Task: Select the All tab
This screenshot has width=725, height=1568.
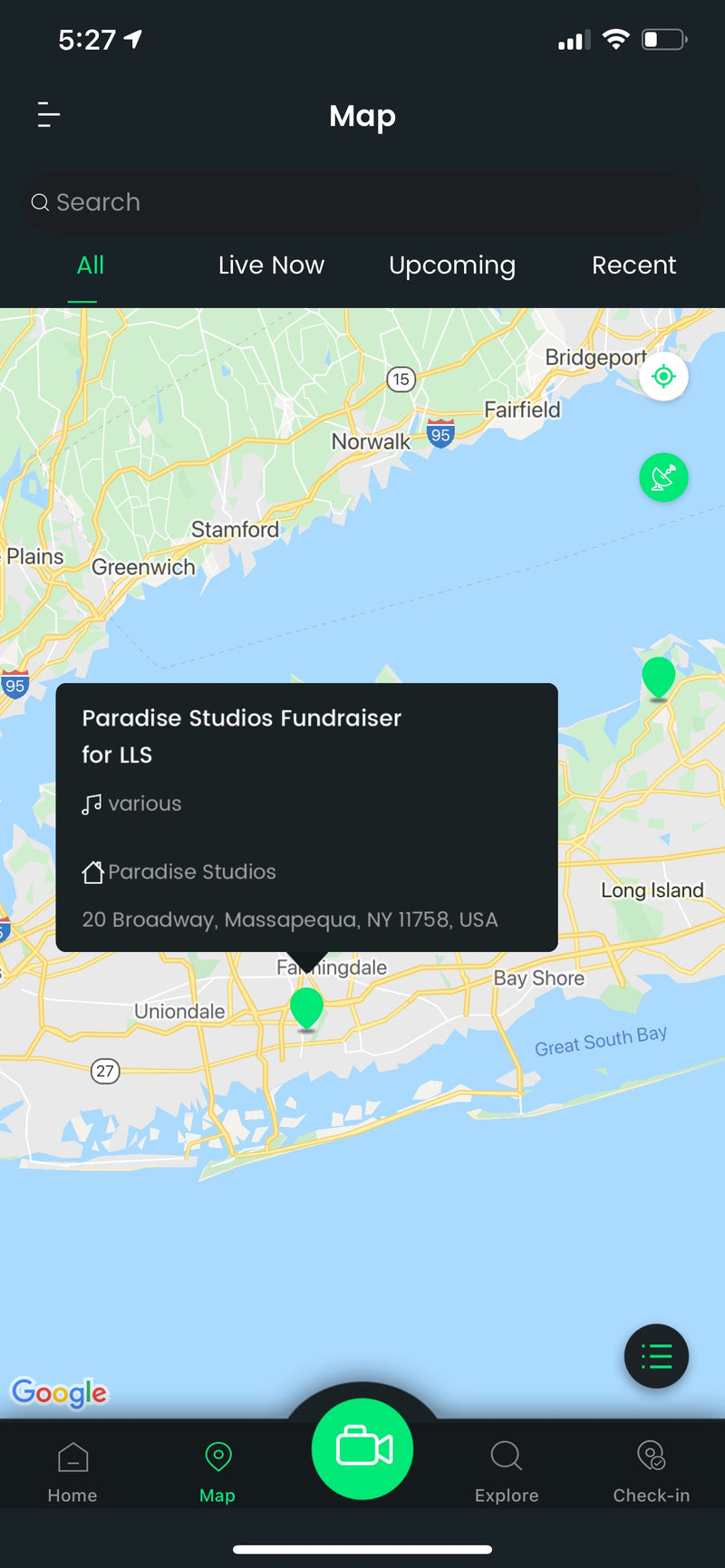Action: pos(90,265)
